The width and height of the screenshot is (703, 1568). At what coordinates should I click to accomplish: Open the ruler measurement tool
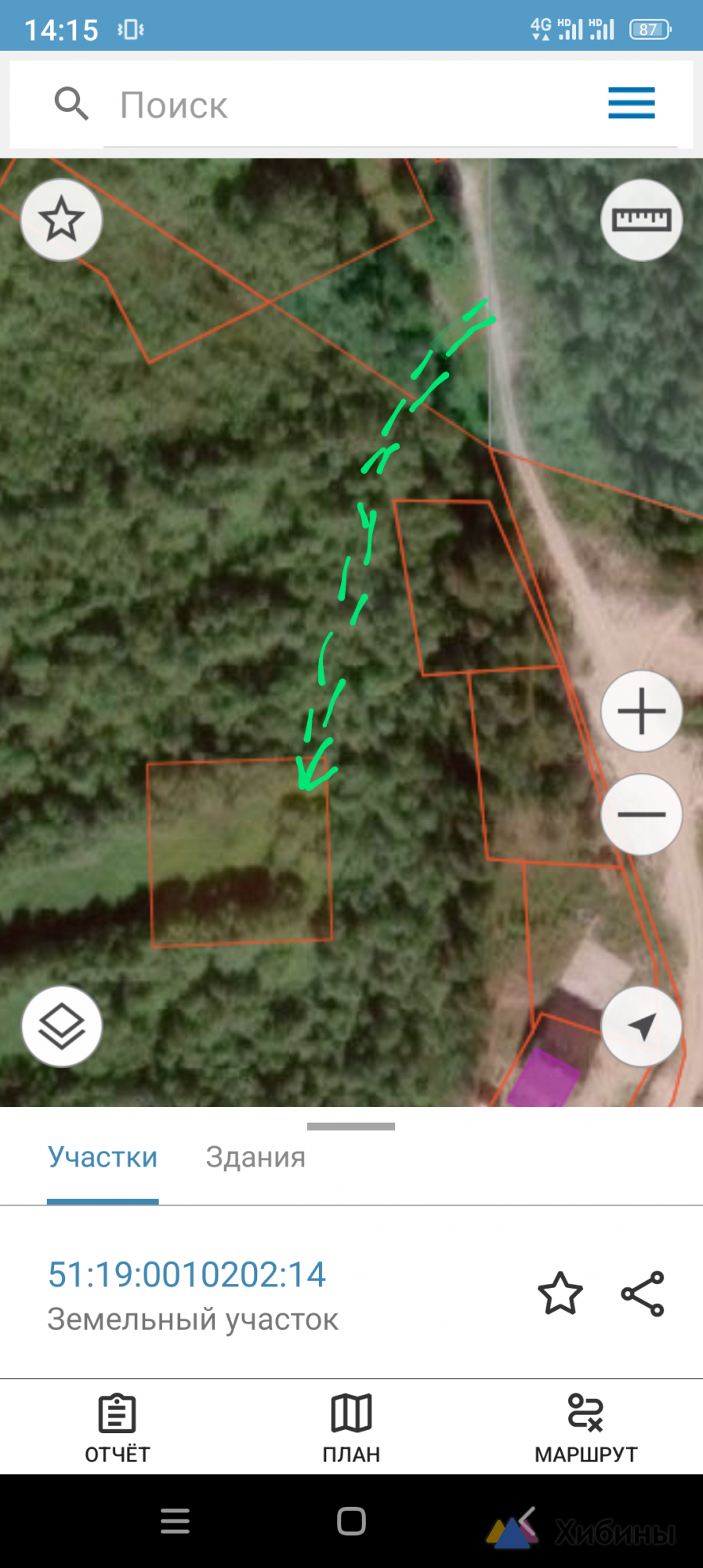641,220
